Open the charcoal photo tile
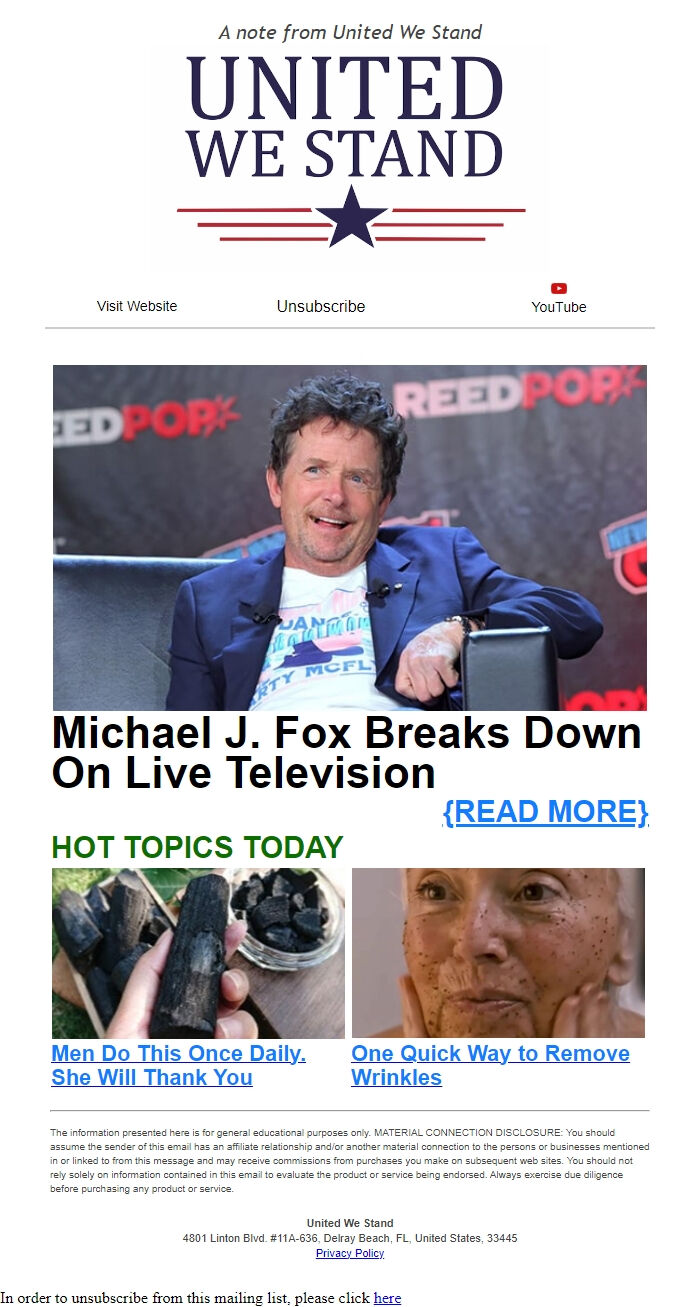Image resolution: width=700 pixels, height=1307 pixels. [198, 952]
